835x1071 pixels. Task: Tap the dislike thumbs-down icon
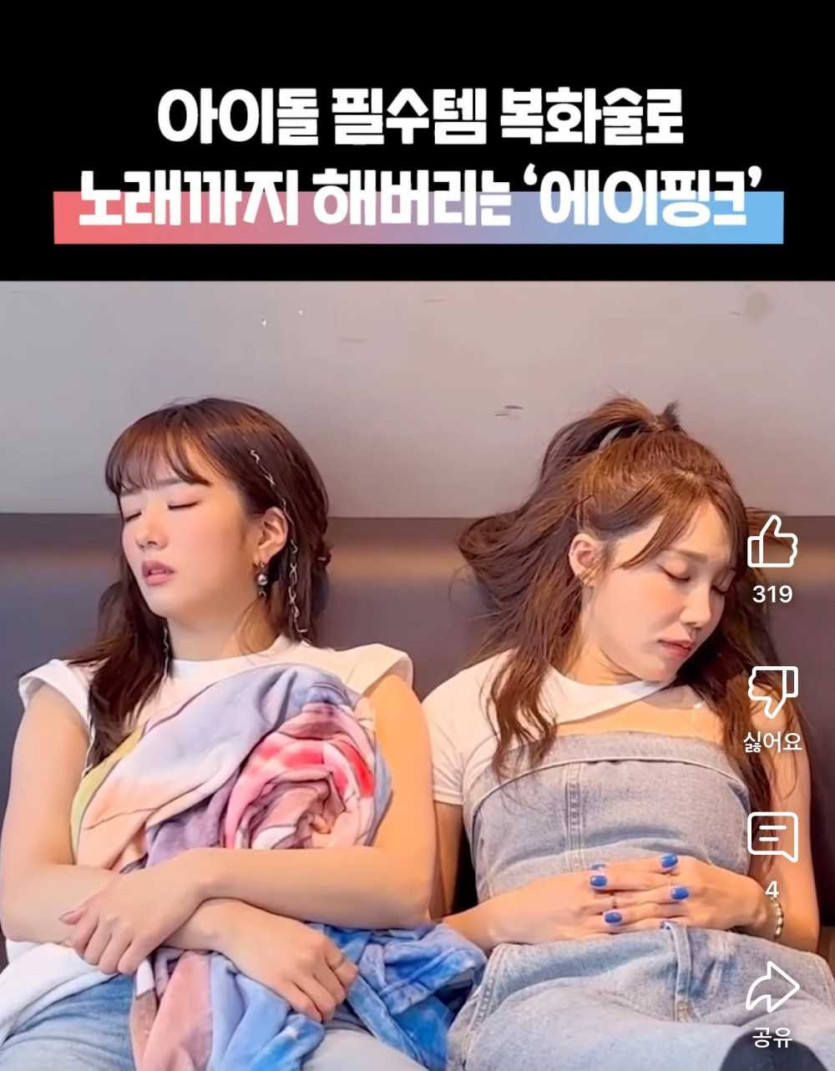(x=772, y=692)
